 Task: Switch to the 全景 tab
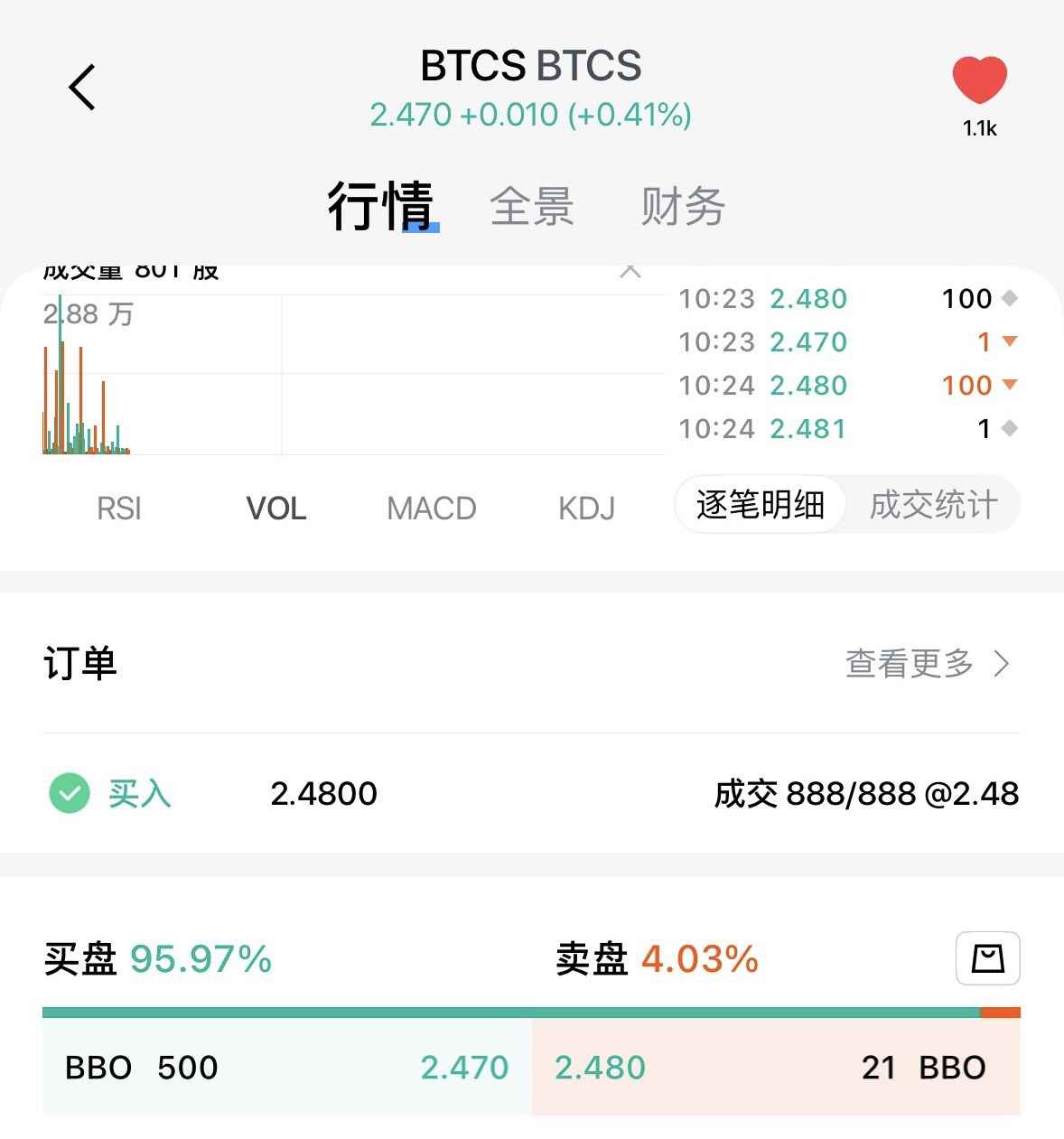coord(532,206)
